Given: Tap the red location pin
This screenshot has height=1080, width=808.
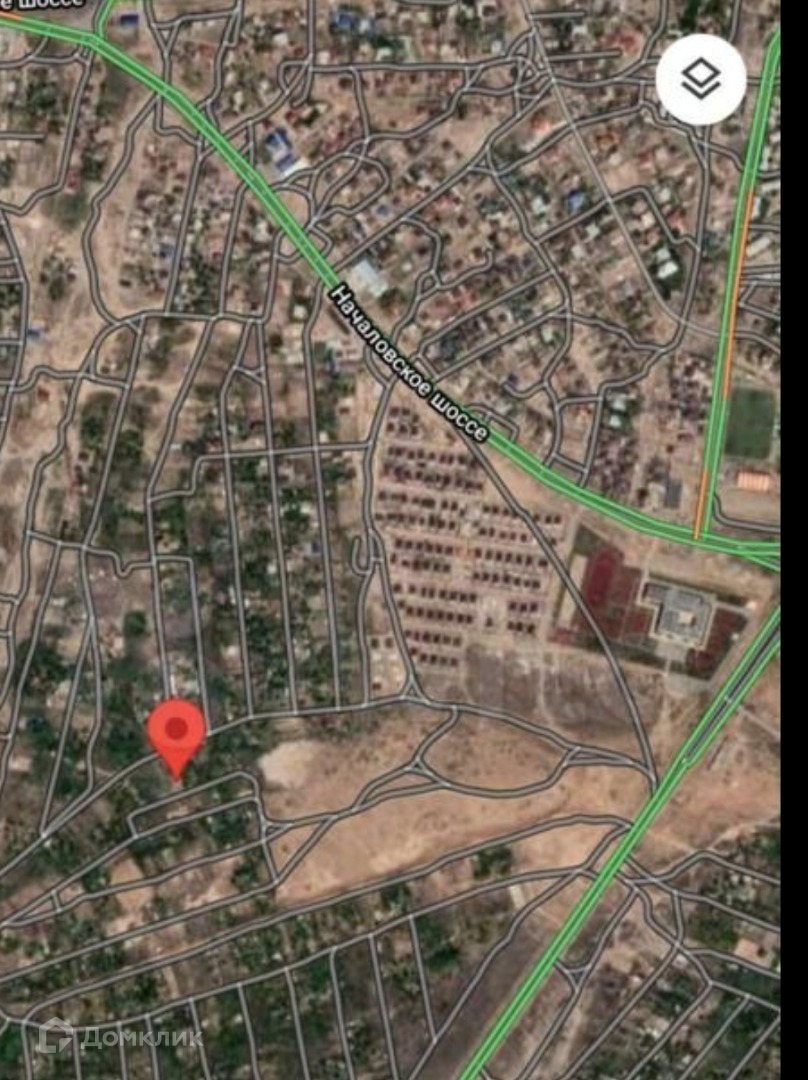Looking at the screenshot, I should click(177, 735).
